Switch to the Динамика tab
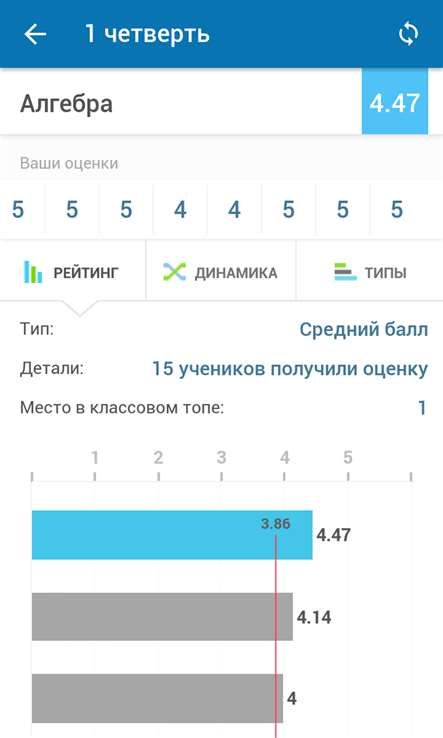 [221, 272]
